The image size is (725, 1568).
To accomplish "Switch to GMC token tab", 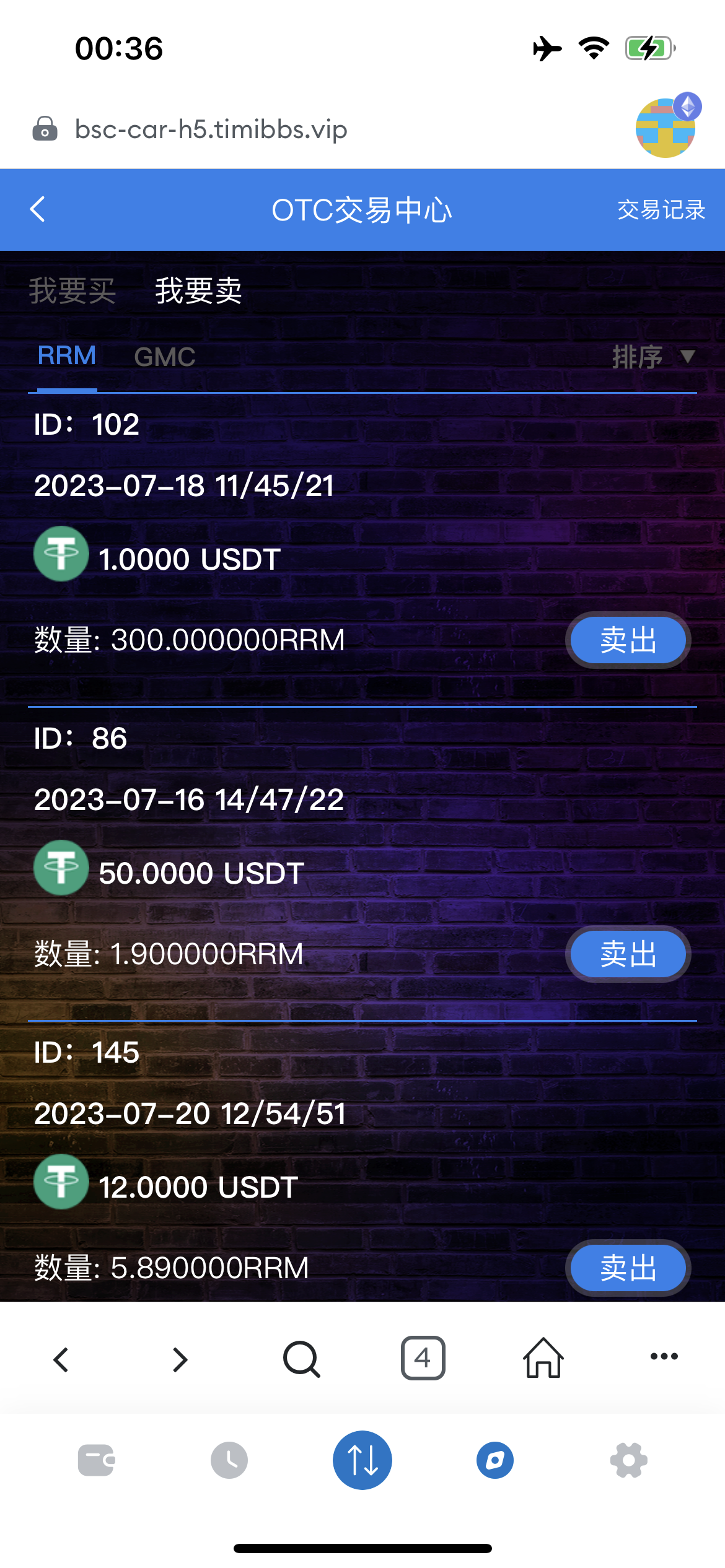I will coord(165,357).
